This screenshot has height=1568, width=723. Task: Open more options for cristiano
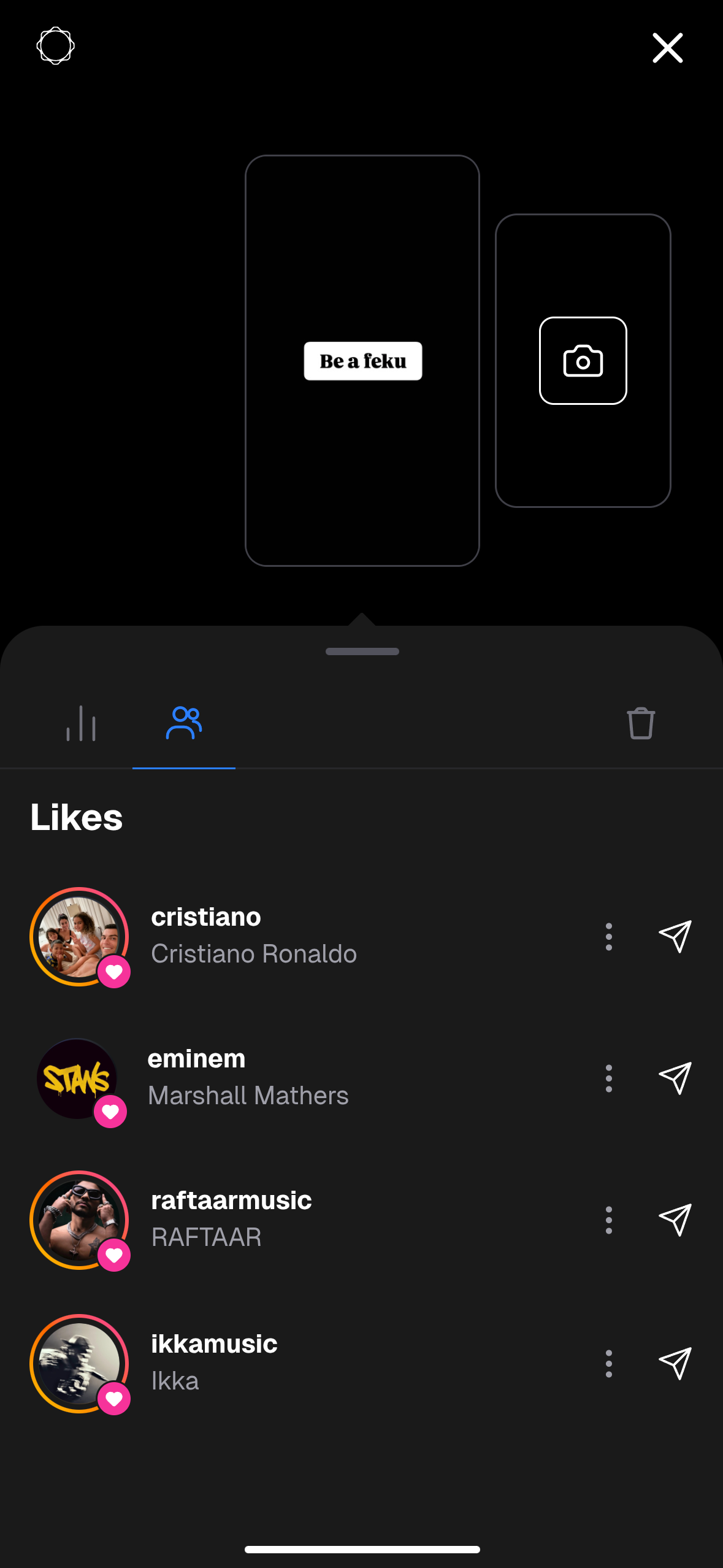click(608, 937)
